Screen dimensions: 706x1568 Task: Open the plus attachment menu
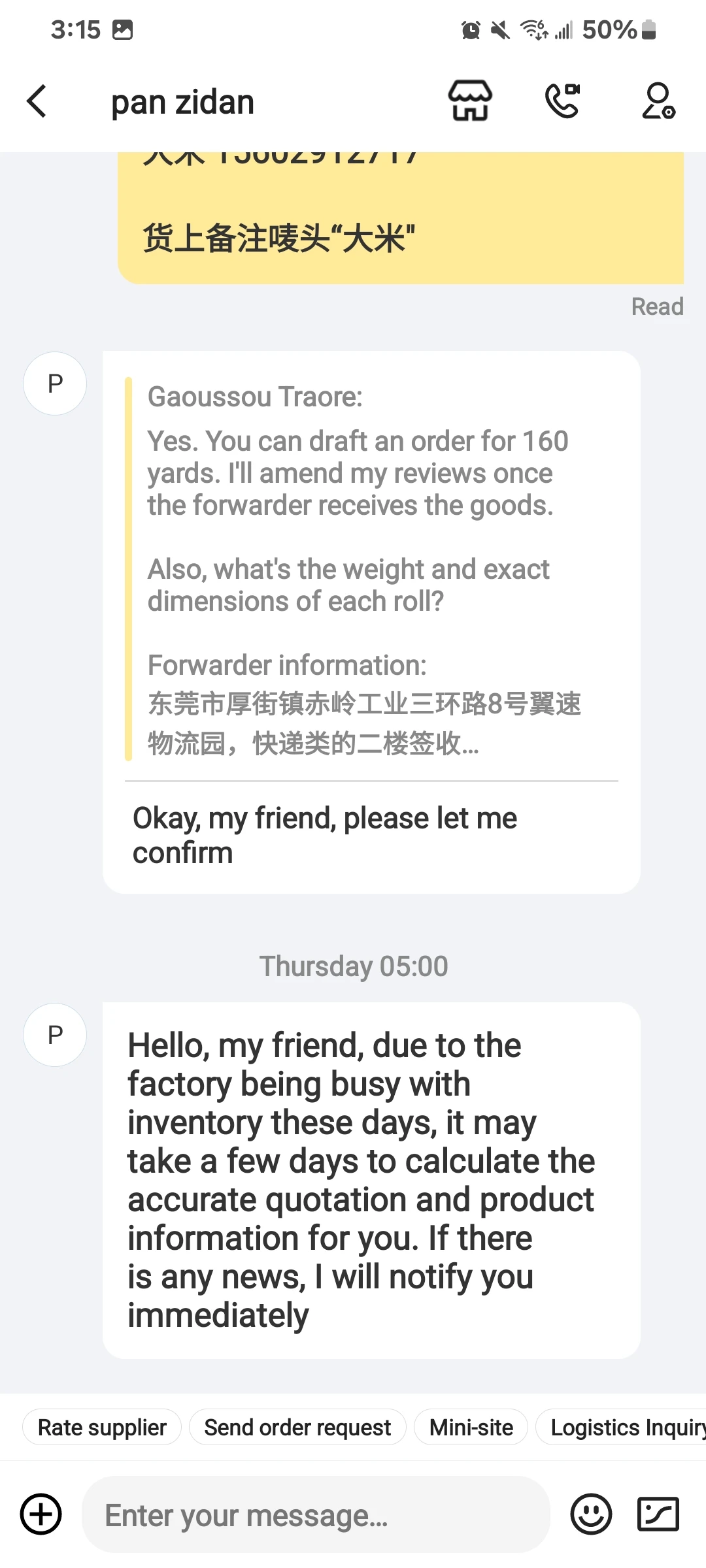[41, 1514]
